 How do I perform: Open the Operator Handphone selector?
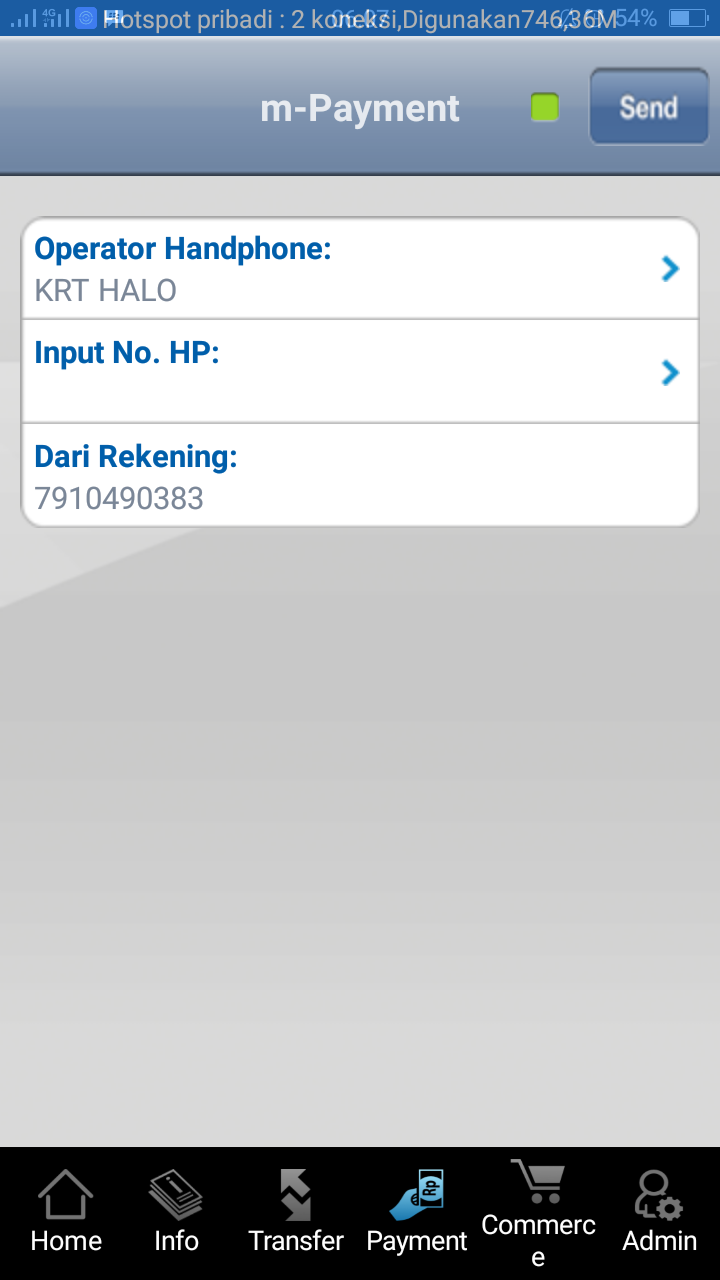point(360,269)
